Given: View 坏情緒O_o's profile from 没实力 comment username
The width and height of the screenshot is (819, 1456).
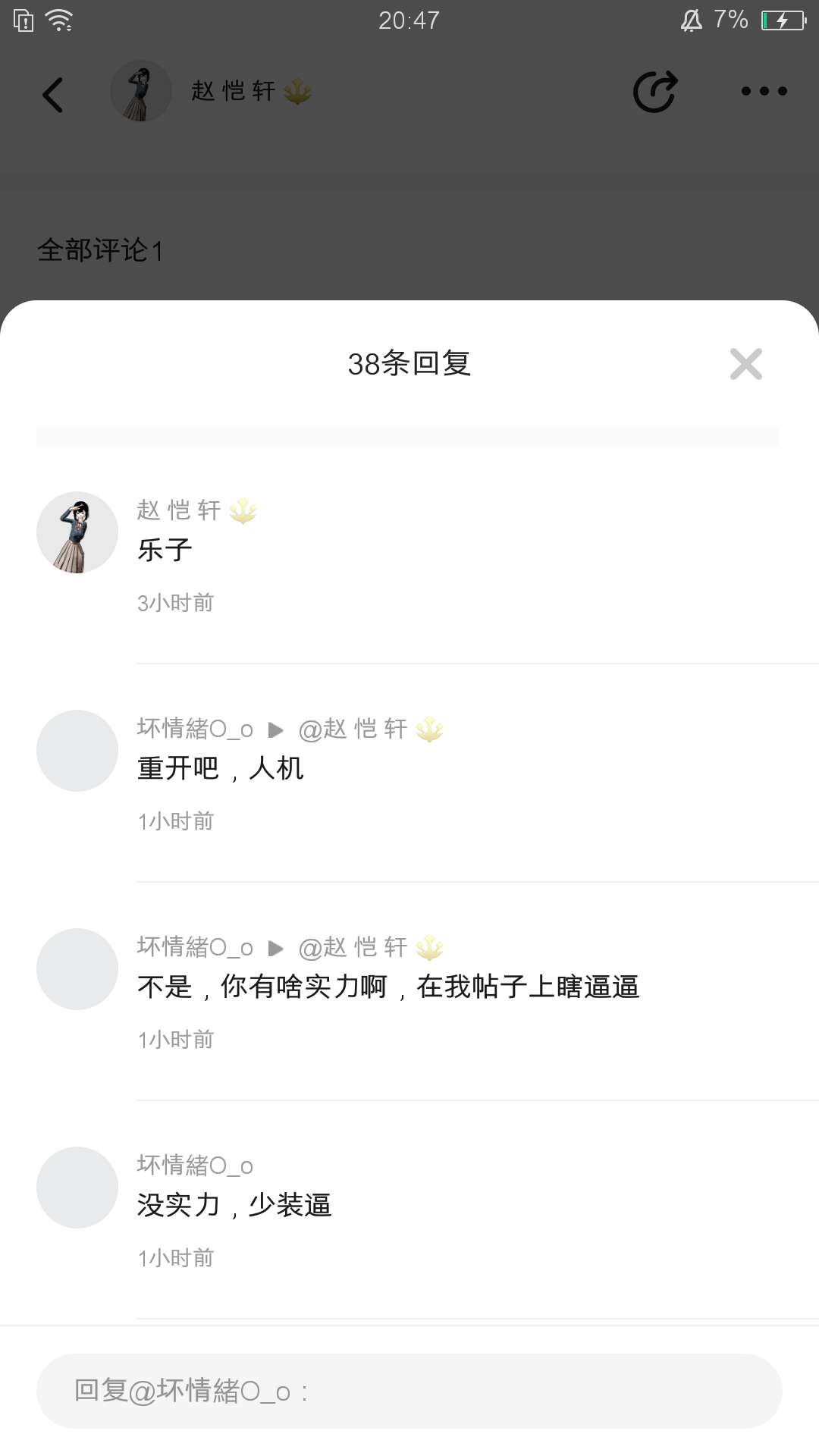Looking at the screenshot, I should pos(195,1165).
